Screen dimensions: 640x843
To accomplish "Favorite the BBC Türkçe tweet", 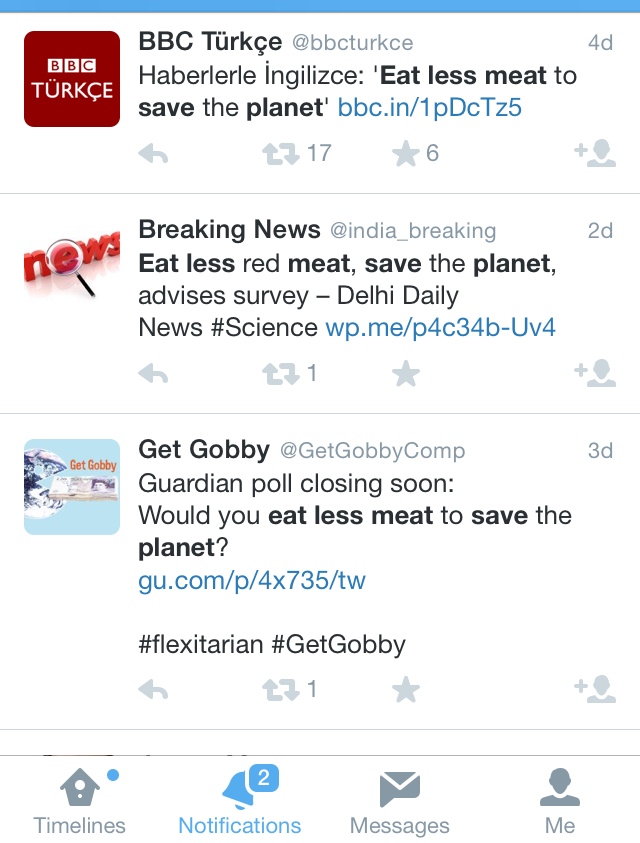I will tap(405, 154).
